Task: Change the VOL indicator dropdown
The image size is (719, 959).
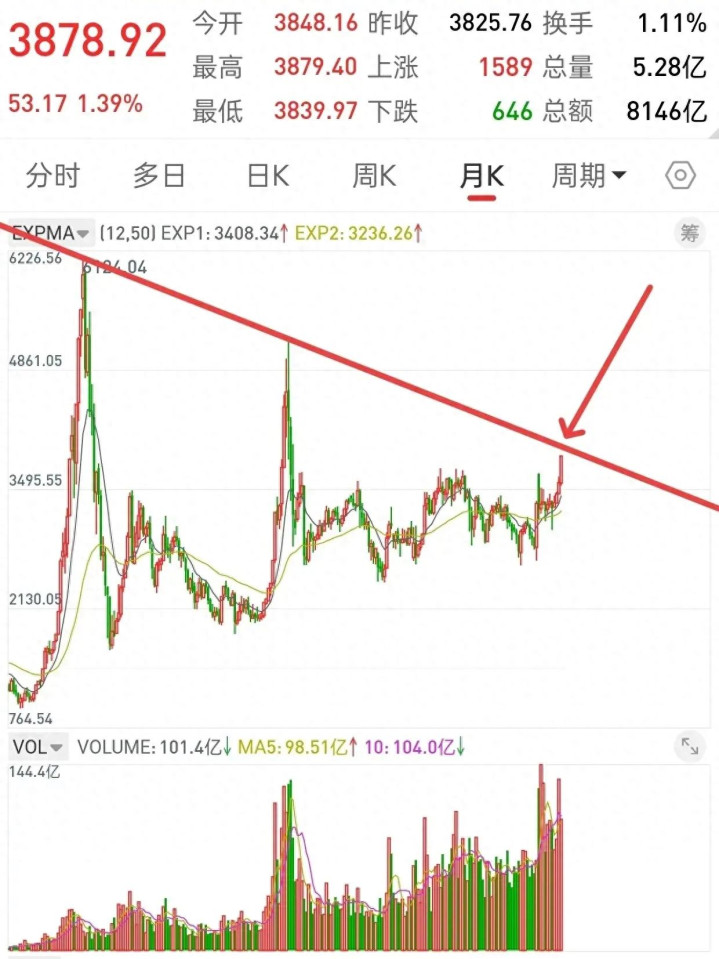Action: 38,746
